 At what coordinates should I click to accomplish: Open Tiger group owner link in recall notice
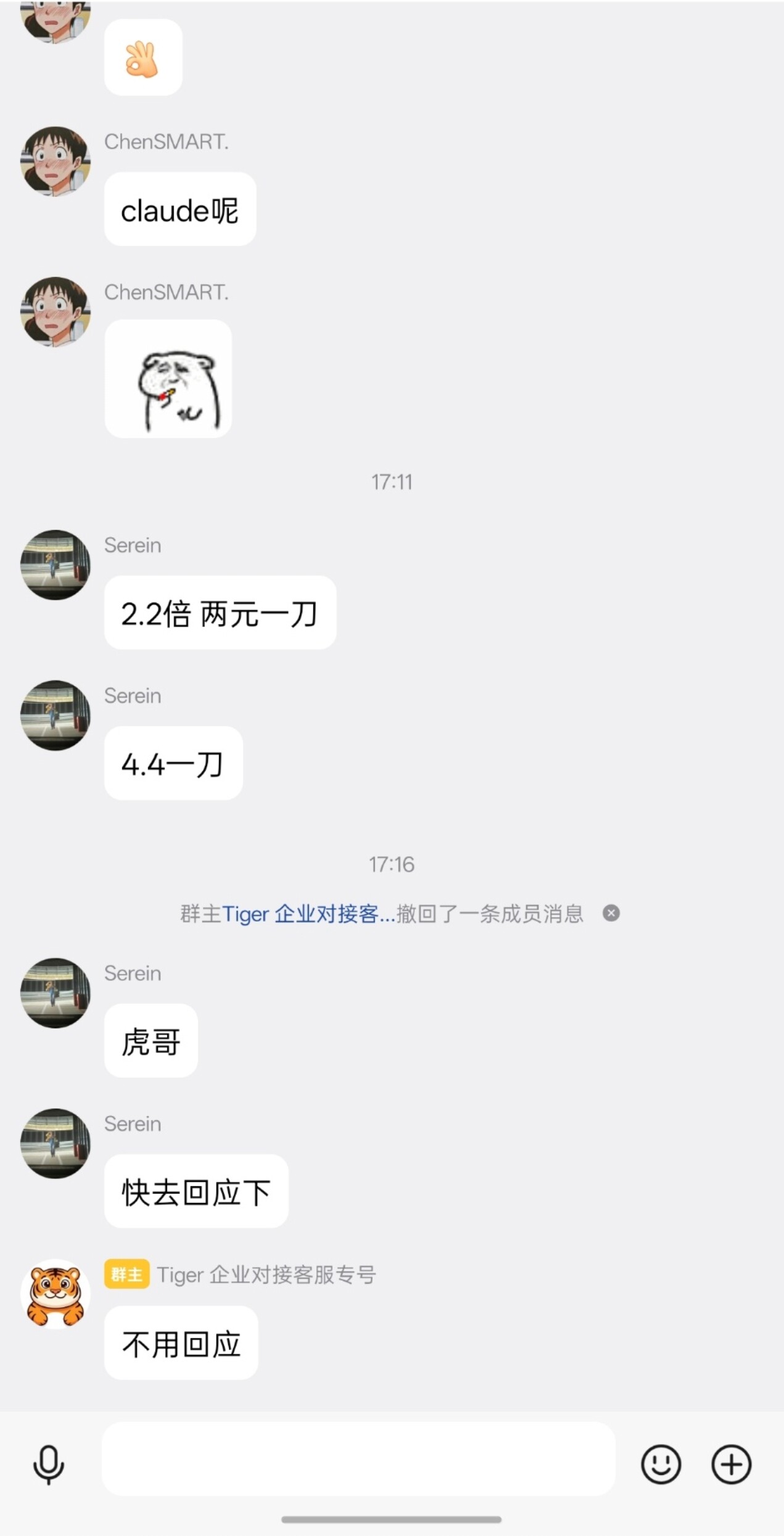pos(308,914)
